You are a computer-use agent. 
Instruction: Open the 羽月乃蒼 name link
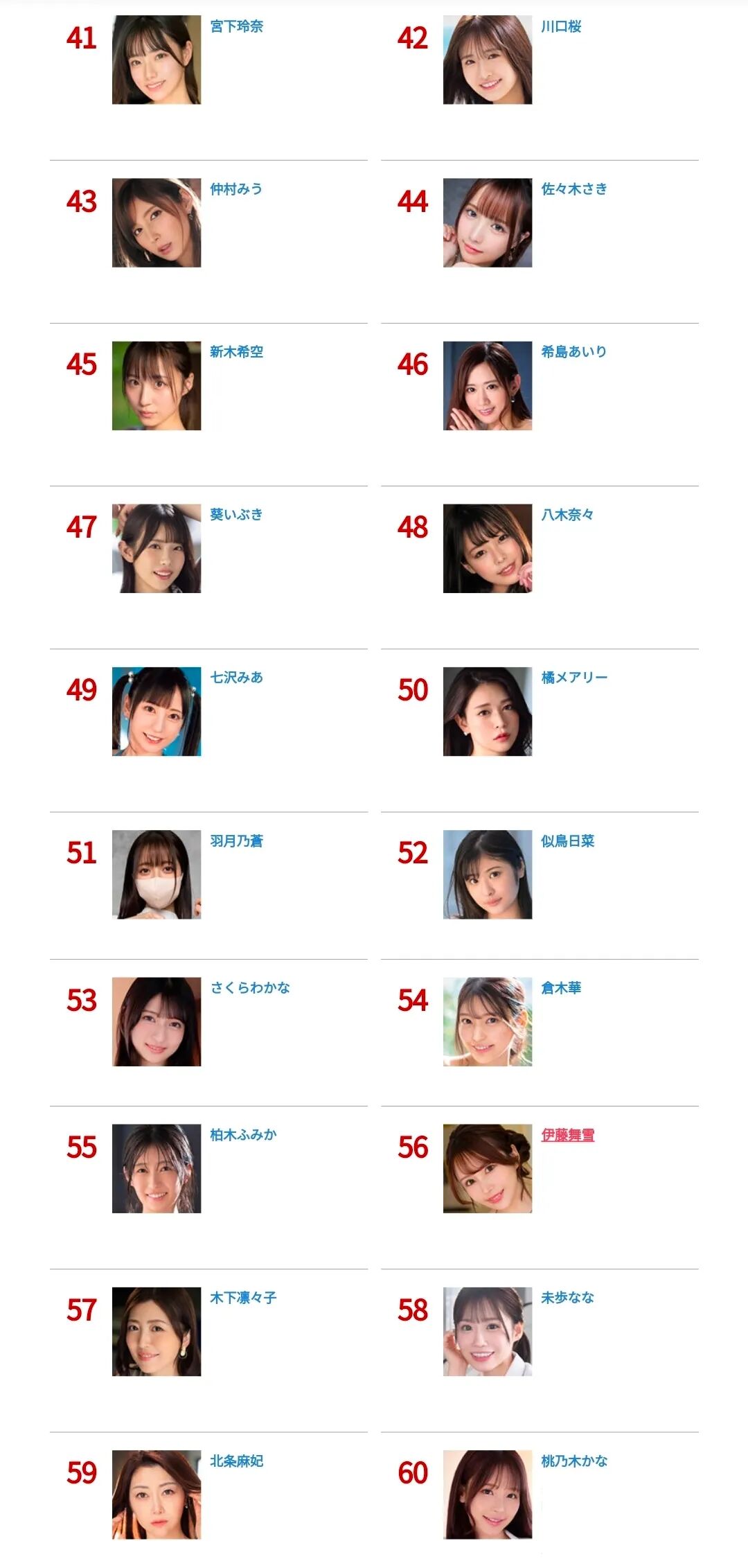236,841
